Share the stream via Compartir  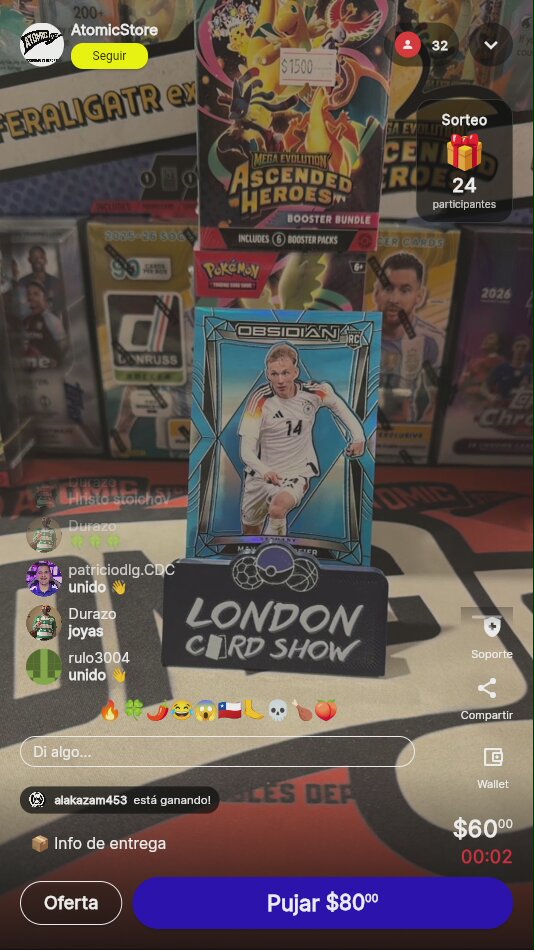click(x=487, y=699)
